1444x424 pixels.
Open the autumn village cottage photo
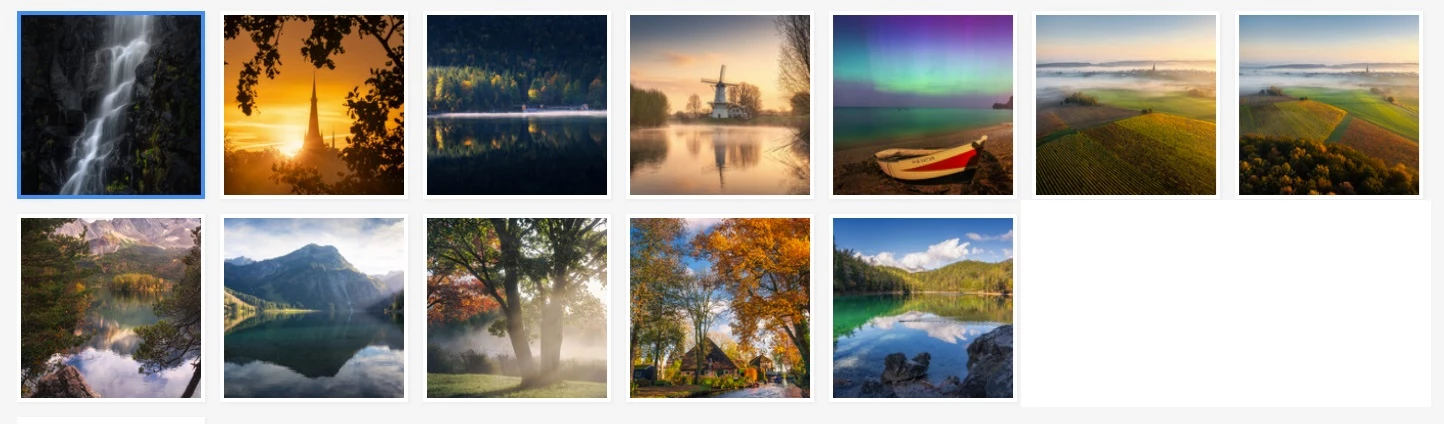pos(720,308)
